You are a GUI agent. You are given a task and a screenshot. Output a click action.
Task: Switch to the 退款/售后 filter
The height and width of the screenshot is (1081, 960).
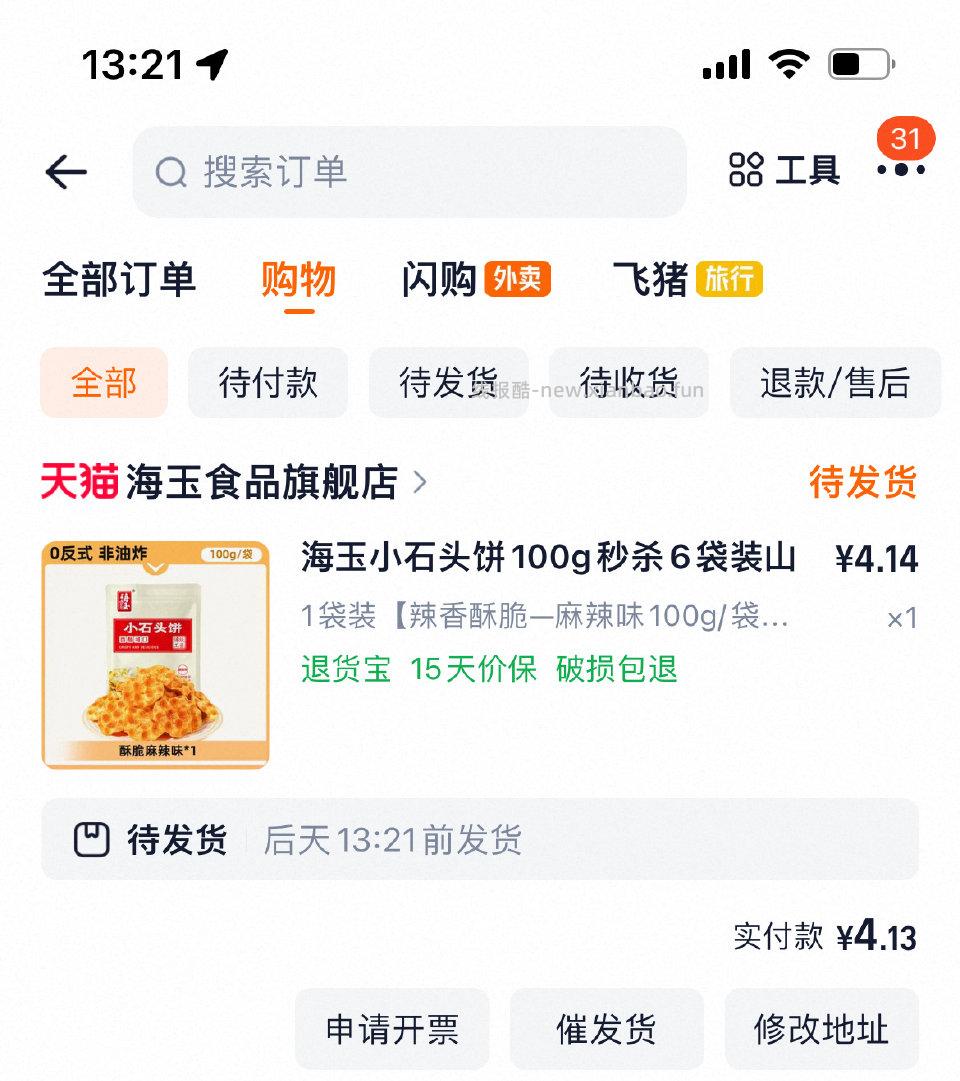point(835,382)
